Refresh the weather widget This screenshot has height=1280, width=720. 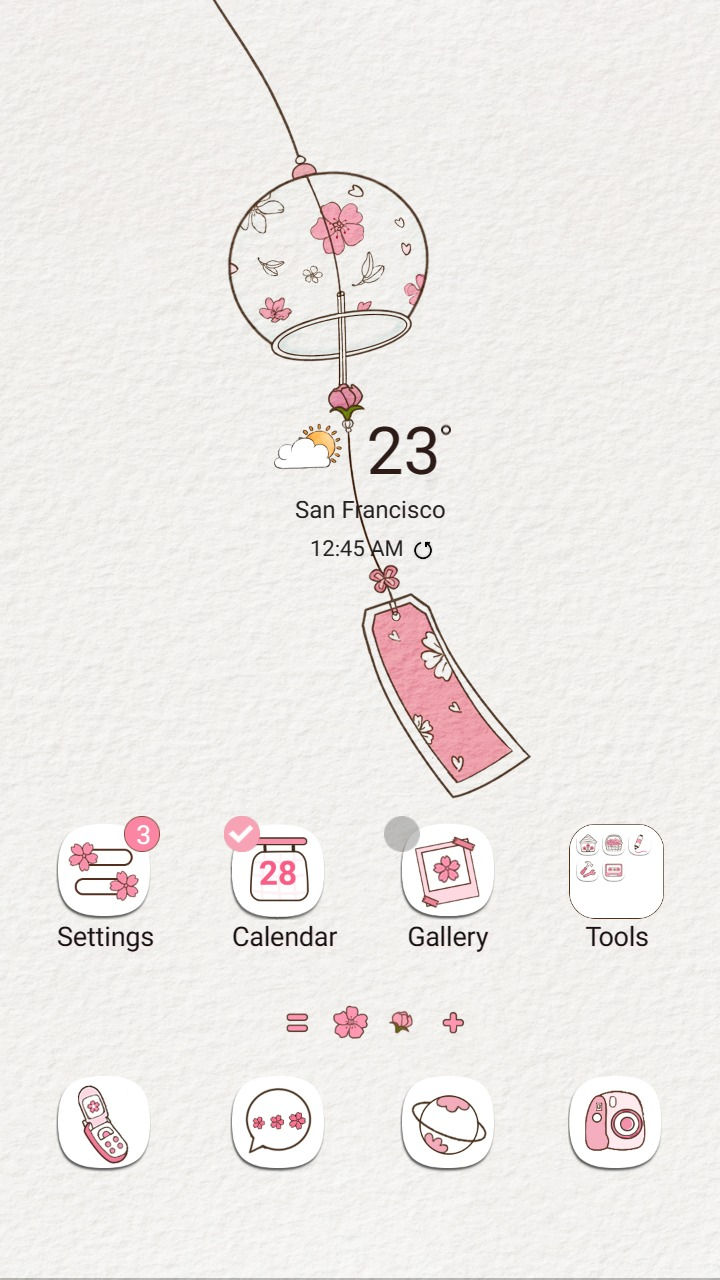point(423,550)
